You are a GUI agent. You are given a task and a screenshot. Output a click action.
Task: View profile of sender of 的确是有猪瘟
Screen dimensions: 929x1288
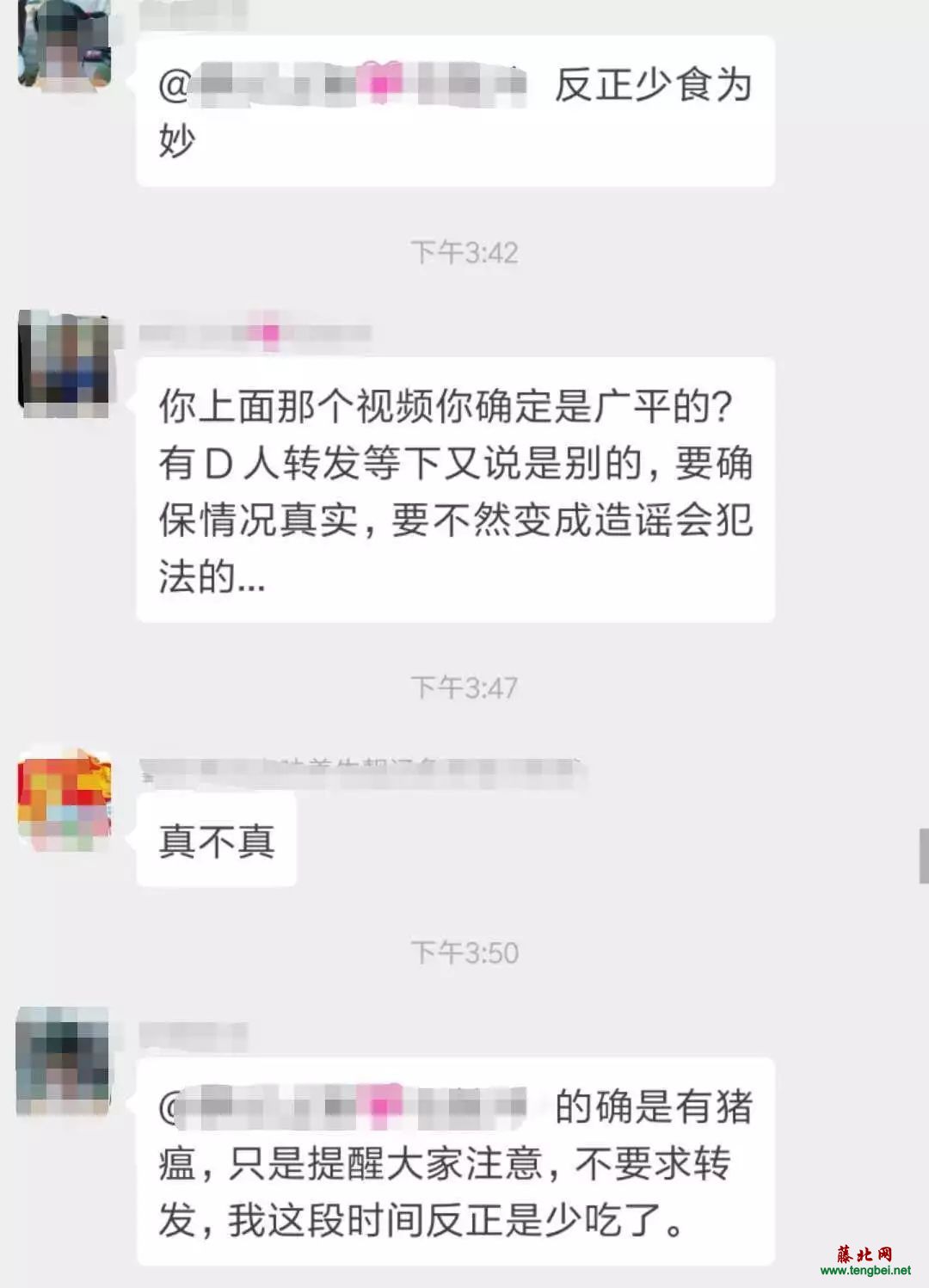64,1061
